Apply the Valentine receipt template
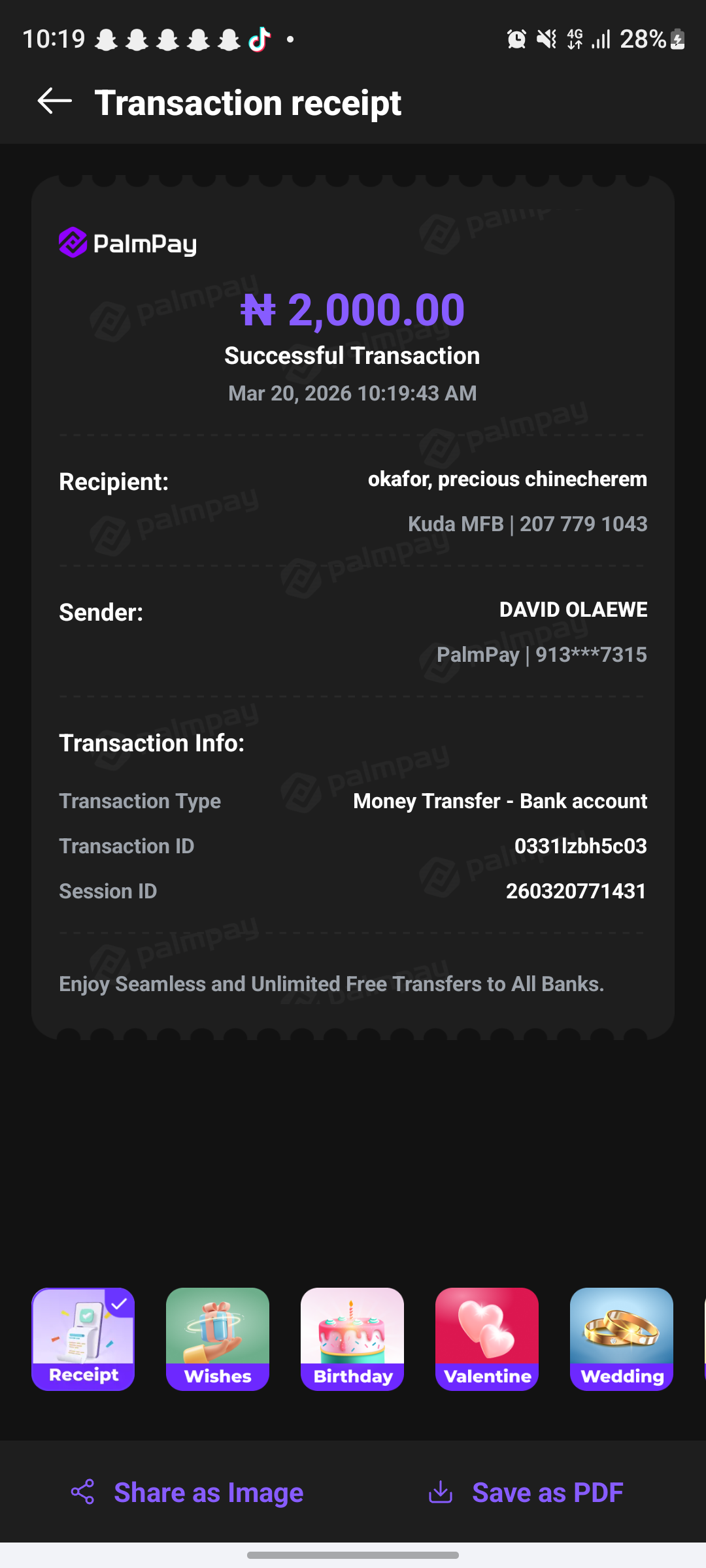Image resolution: width=706 pixels, height=1568 pixels. pyautogui.click(x=487, y=1339)
